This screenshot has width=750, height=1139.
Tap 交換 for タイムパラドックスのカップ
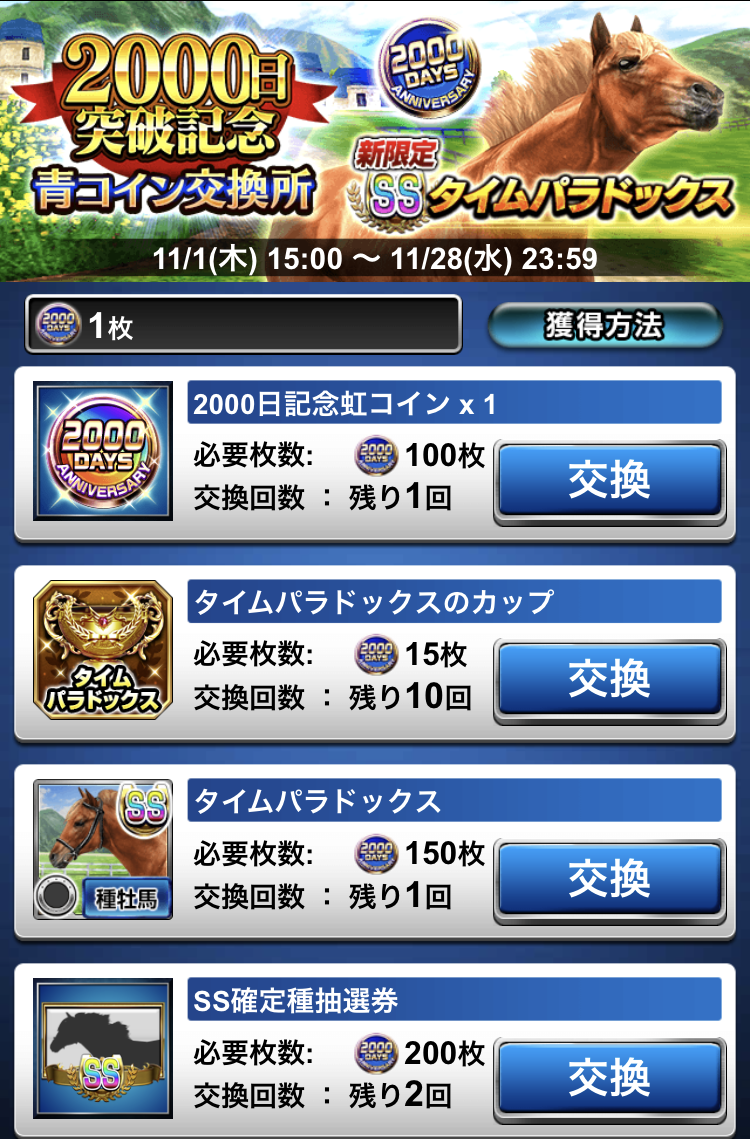point(609,681)
